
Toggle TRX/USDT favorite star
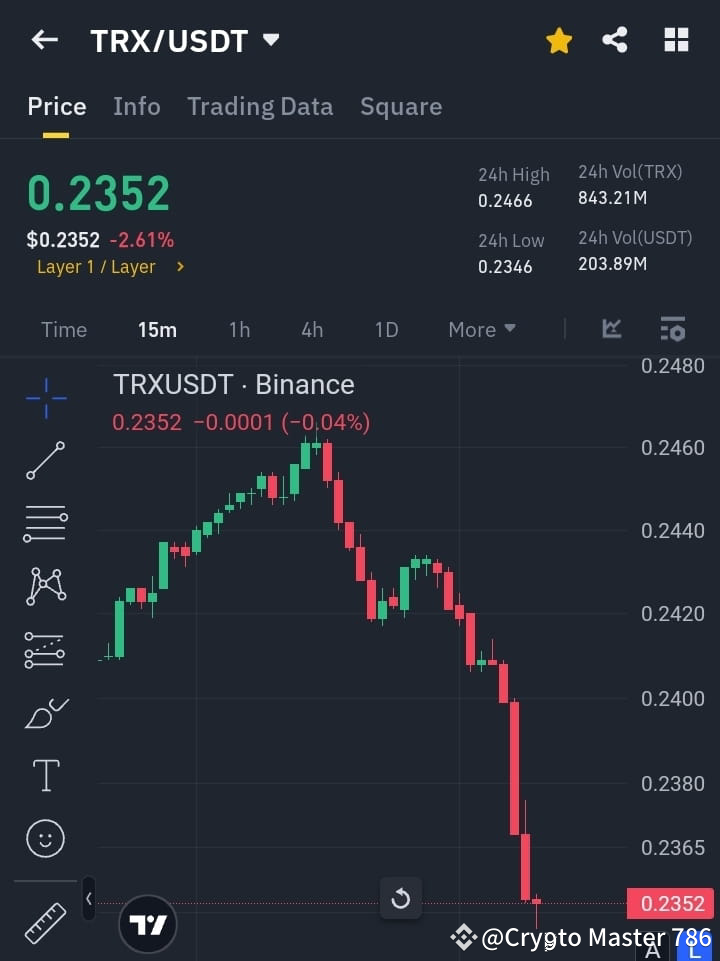pos(558,40)
